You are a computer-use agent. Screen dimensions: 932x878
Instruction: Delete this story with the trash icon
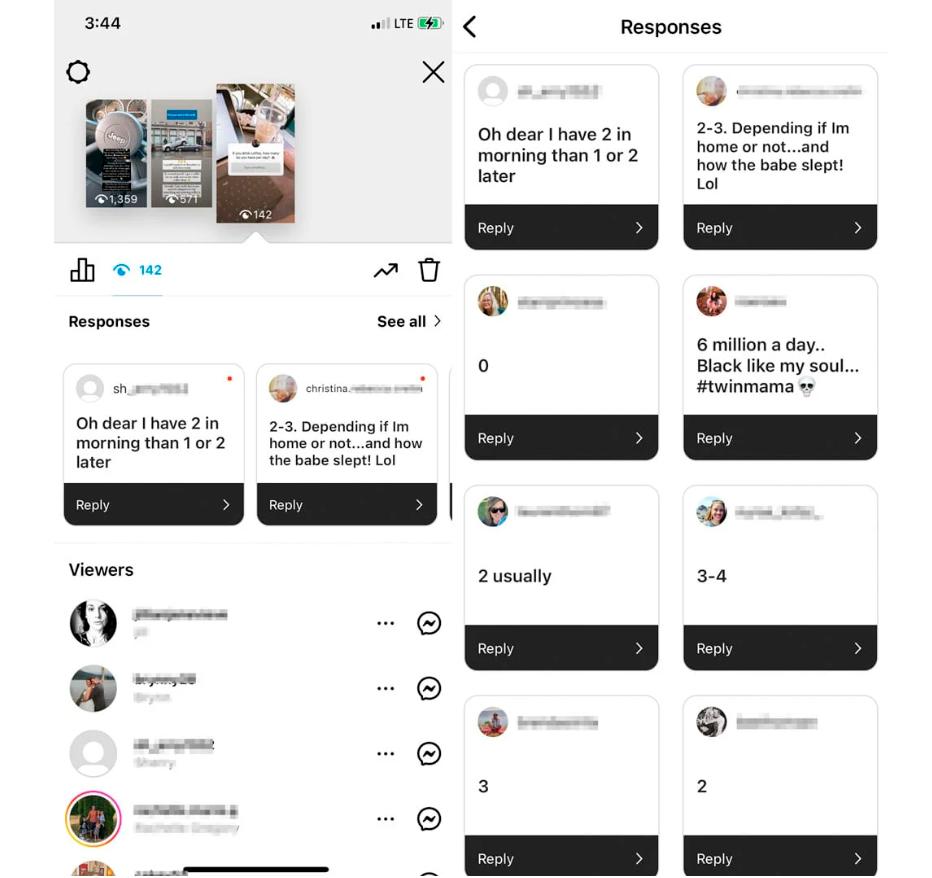(x=429, y=270)
